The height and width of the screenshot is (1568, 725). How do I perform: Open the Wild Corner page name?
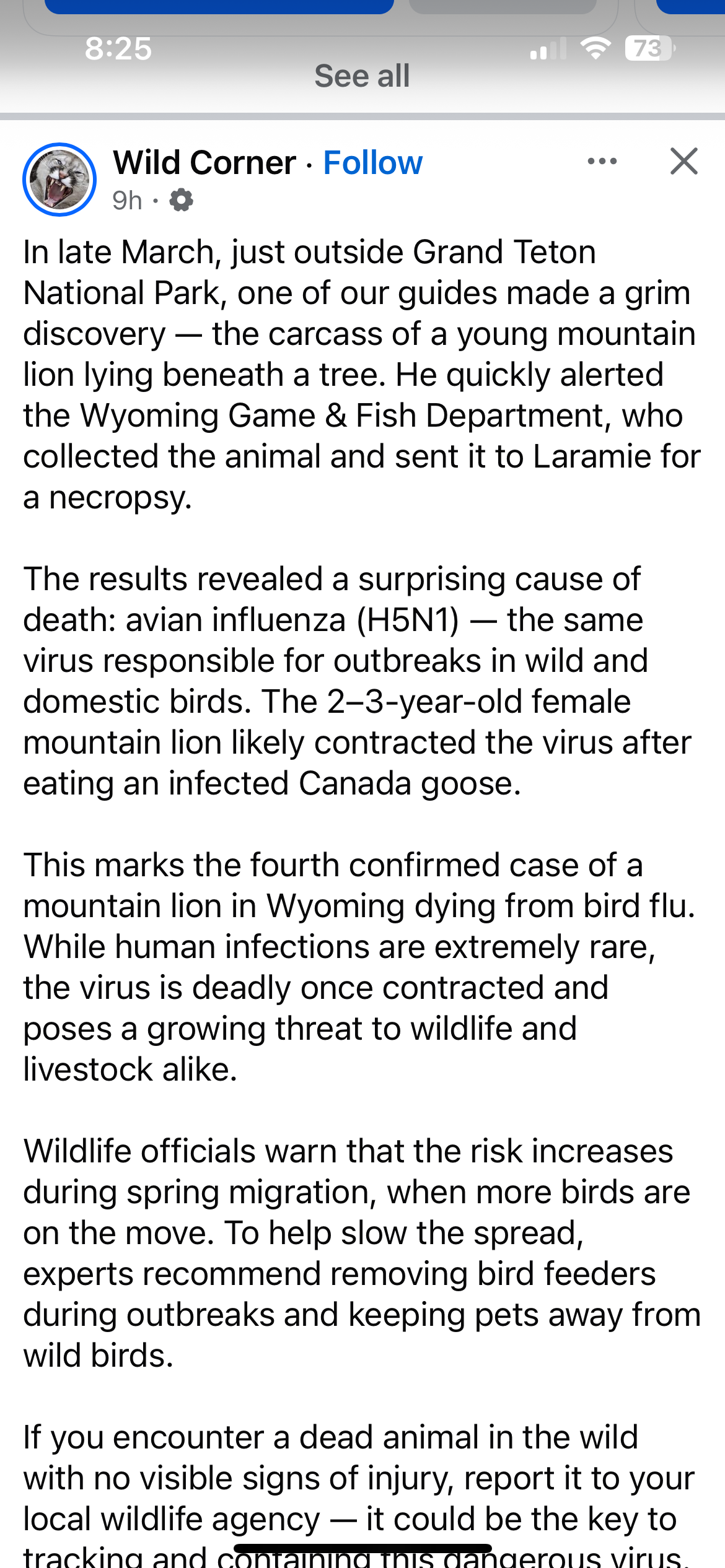pos(204,163)
